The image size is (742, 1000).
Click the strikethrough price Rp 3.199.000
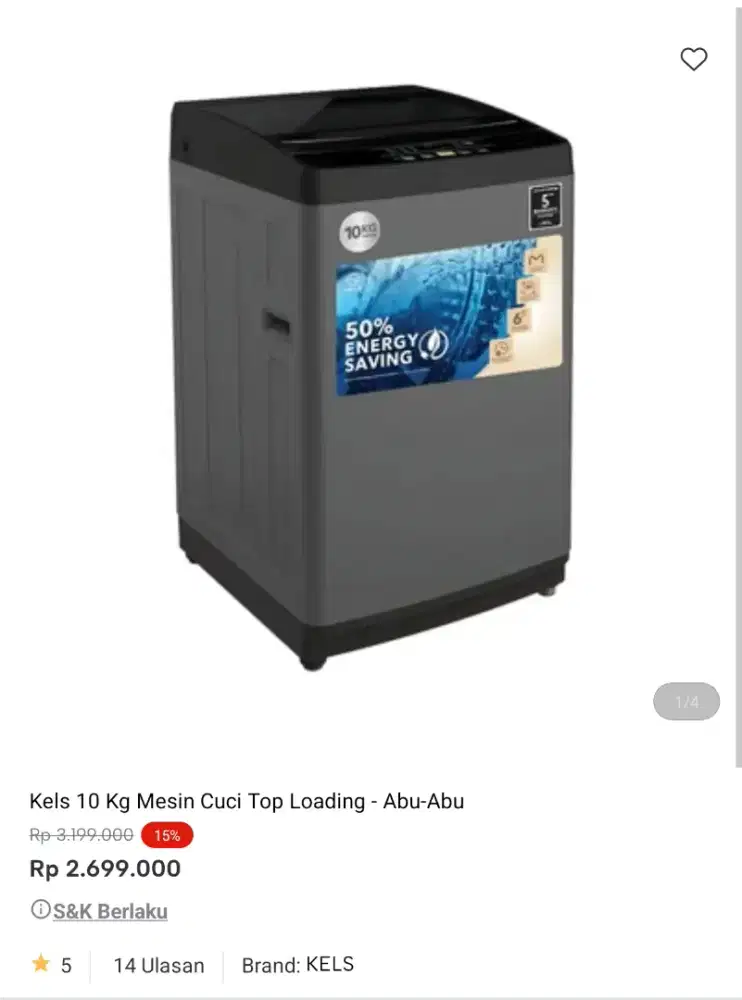click(82, 835)
